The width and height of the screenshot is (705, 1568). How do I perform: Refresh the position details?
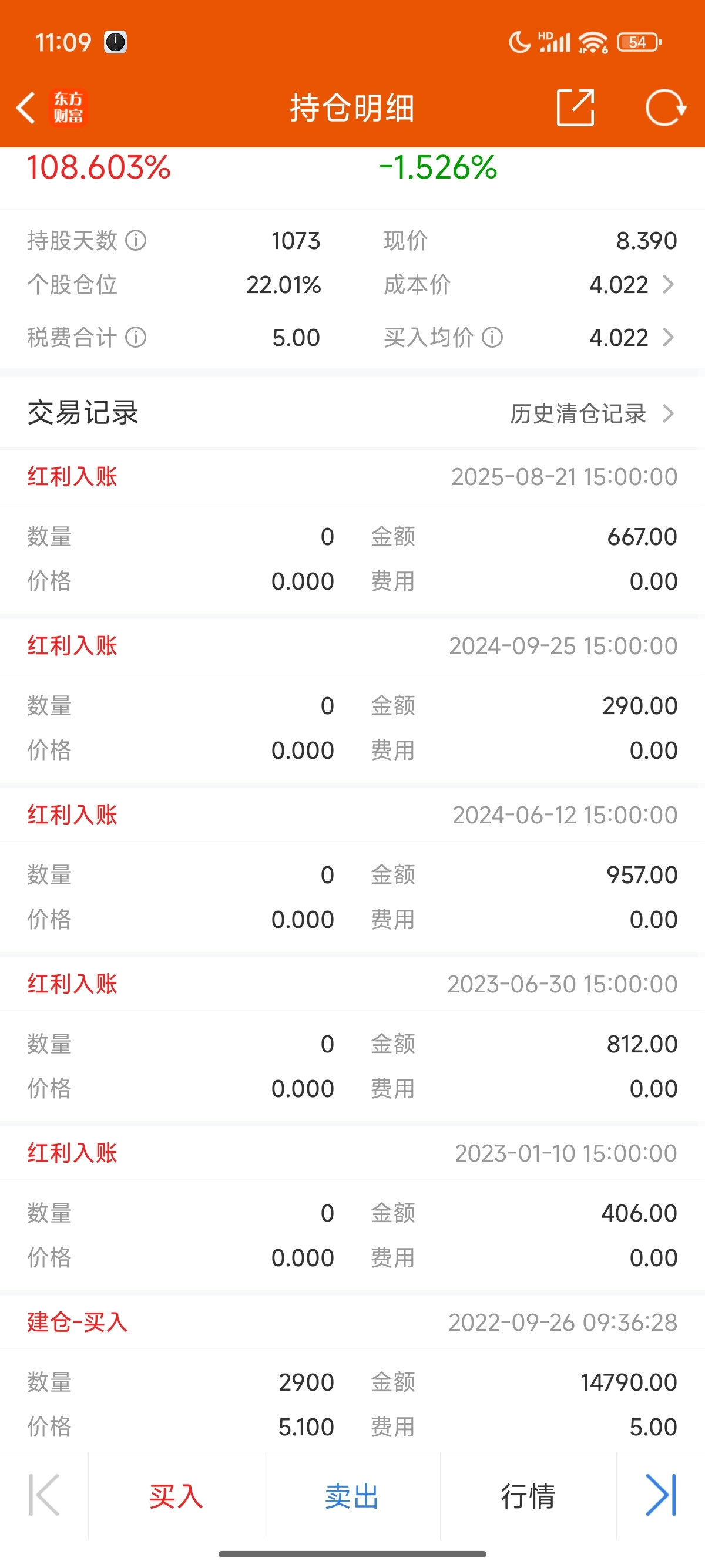666,107
